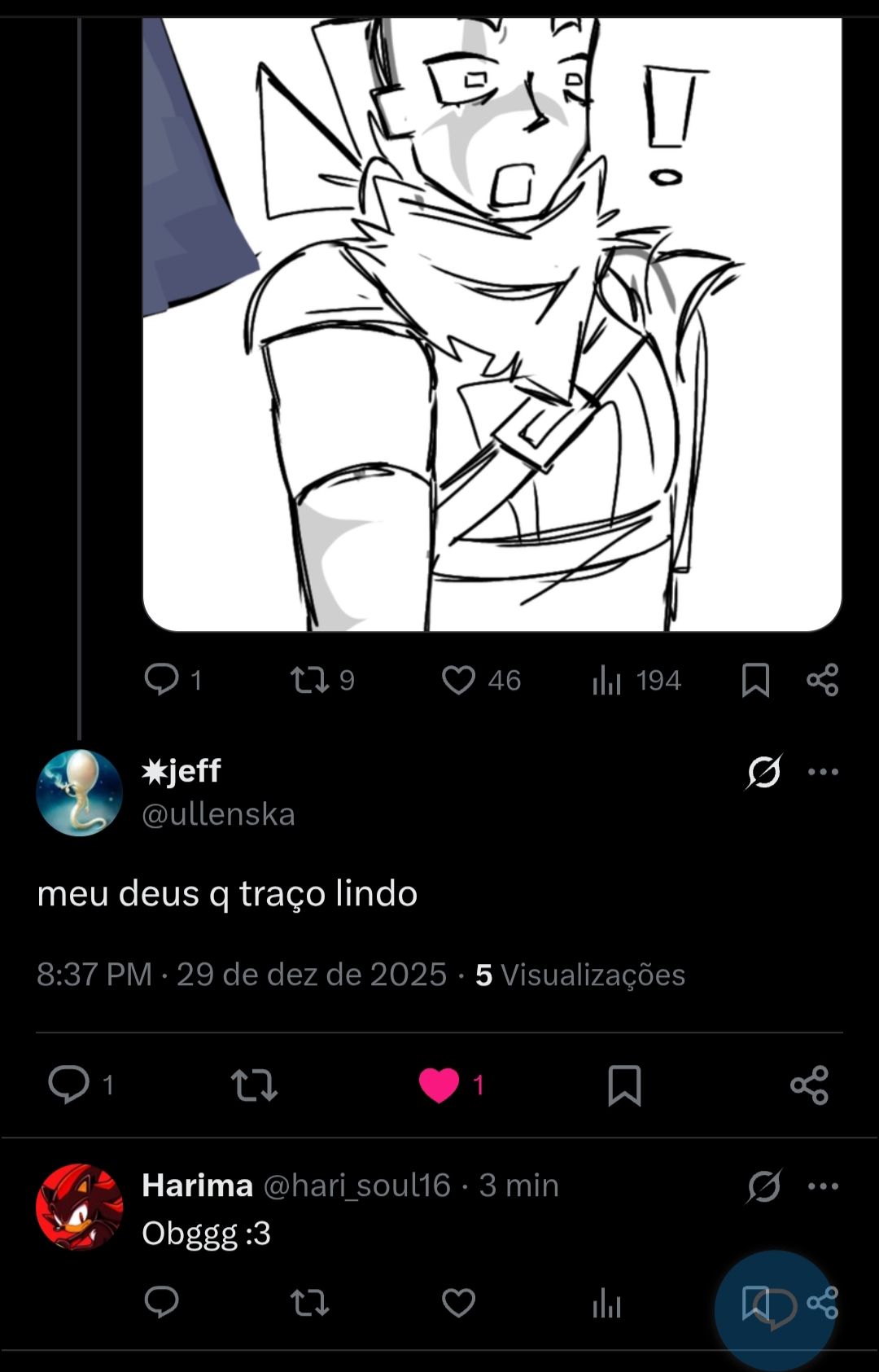Share the post with the sketch image
The height and width of the screenshot is (1372, 879).
pos(822,680)
